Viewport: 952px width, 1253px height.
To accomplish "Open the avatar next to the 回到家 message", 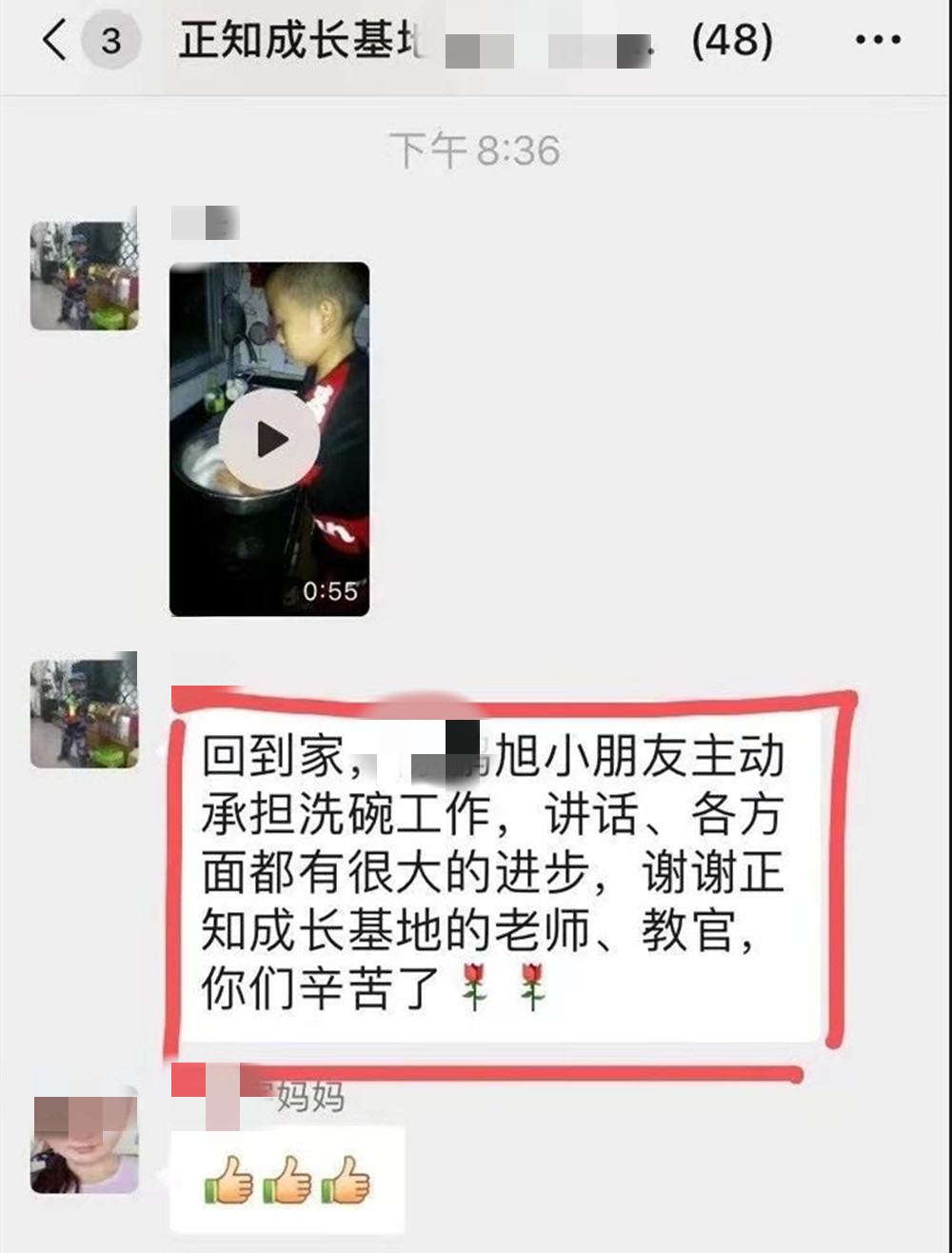I will (x=84, y=711).
